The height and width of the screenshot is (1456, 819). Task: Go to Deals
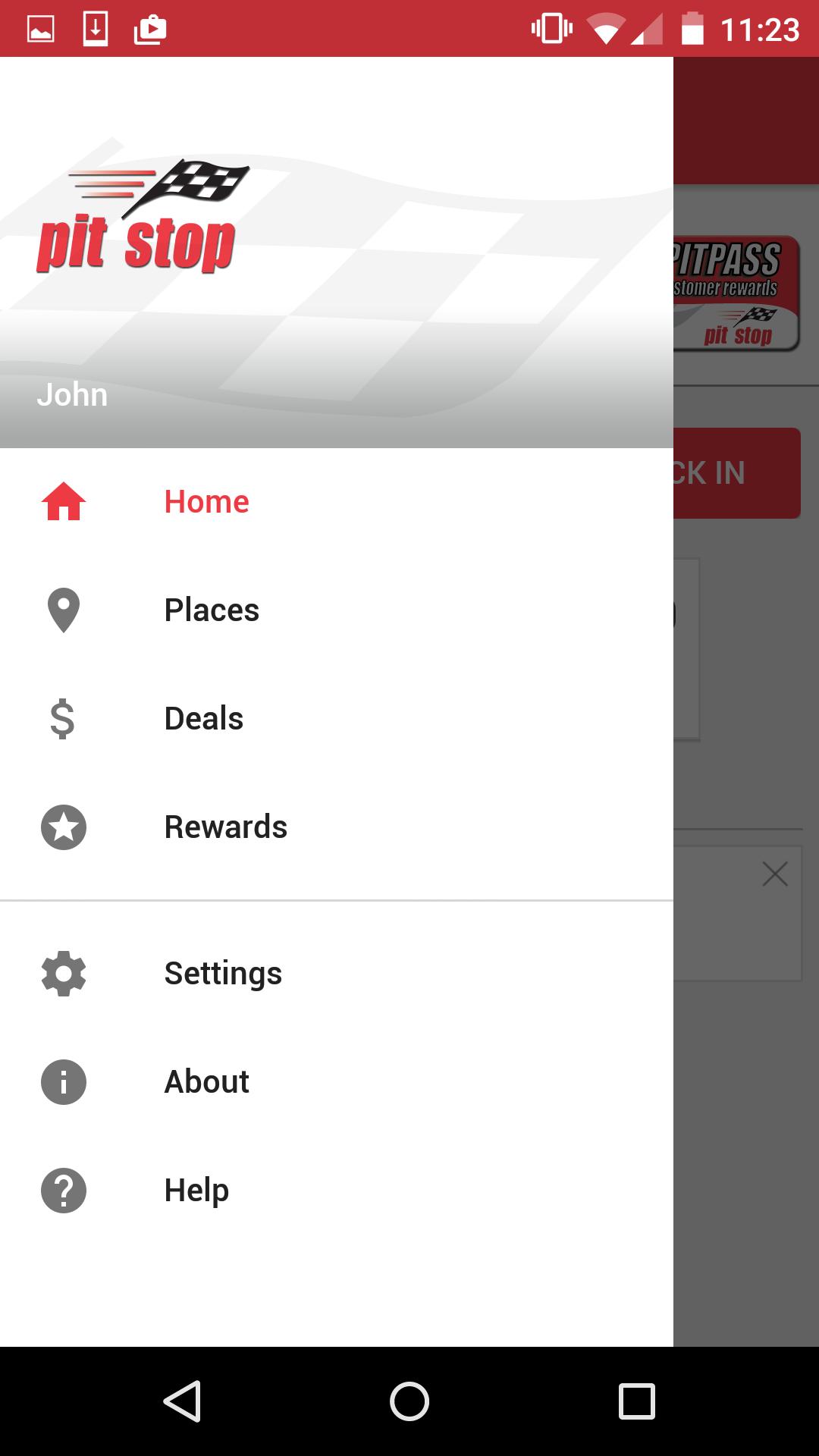203,719
